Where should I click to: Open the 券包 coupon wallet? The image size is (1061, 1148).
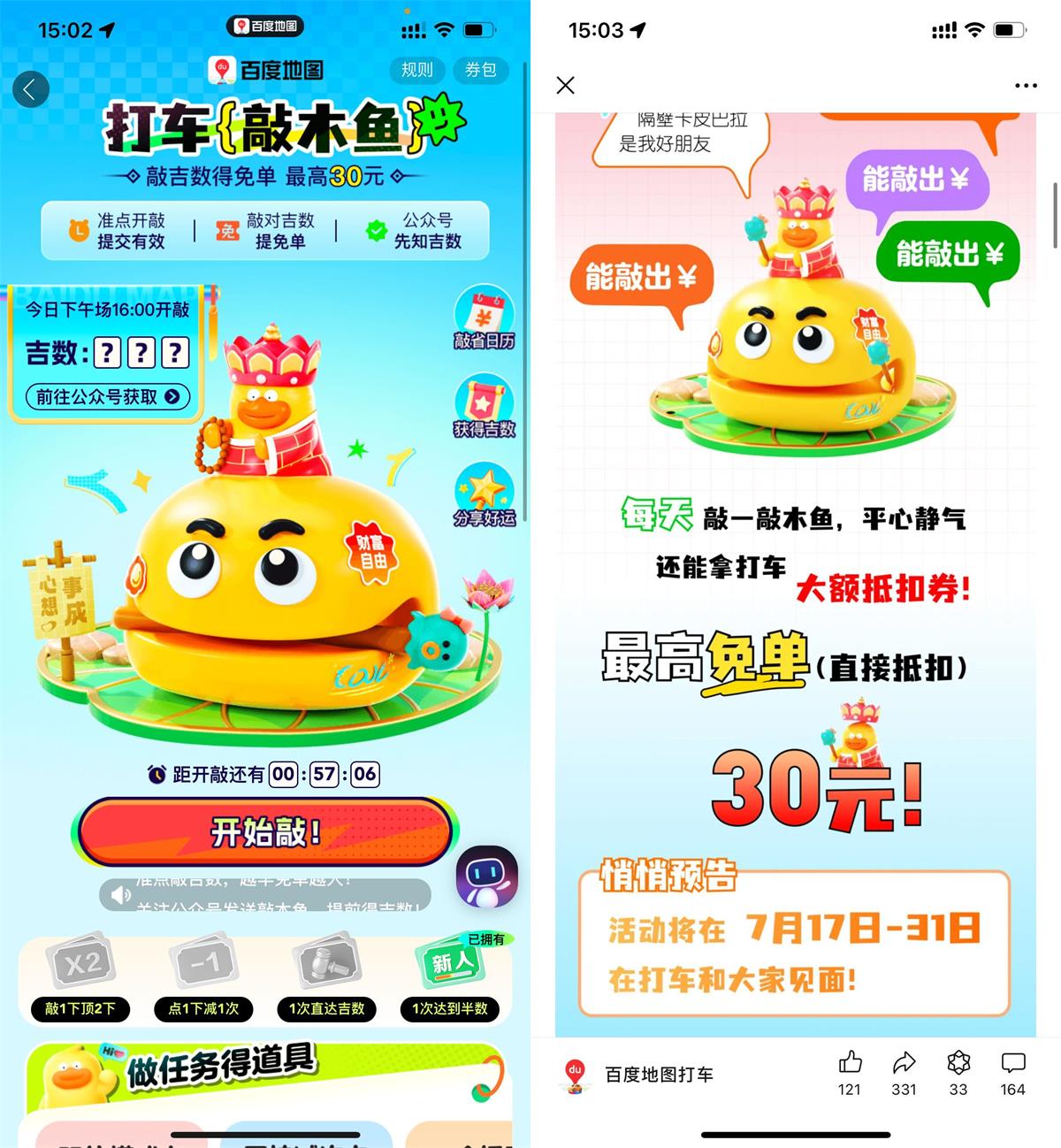[x=481, y=70]
